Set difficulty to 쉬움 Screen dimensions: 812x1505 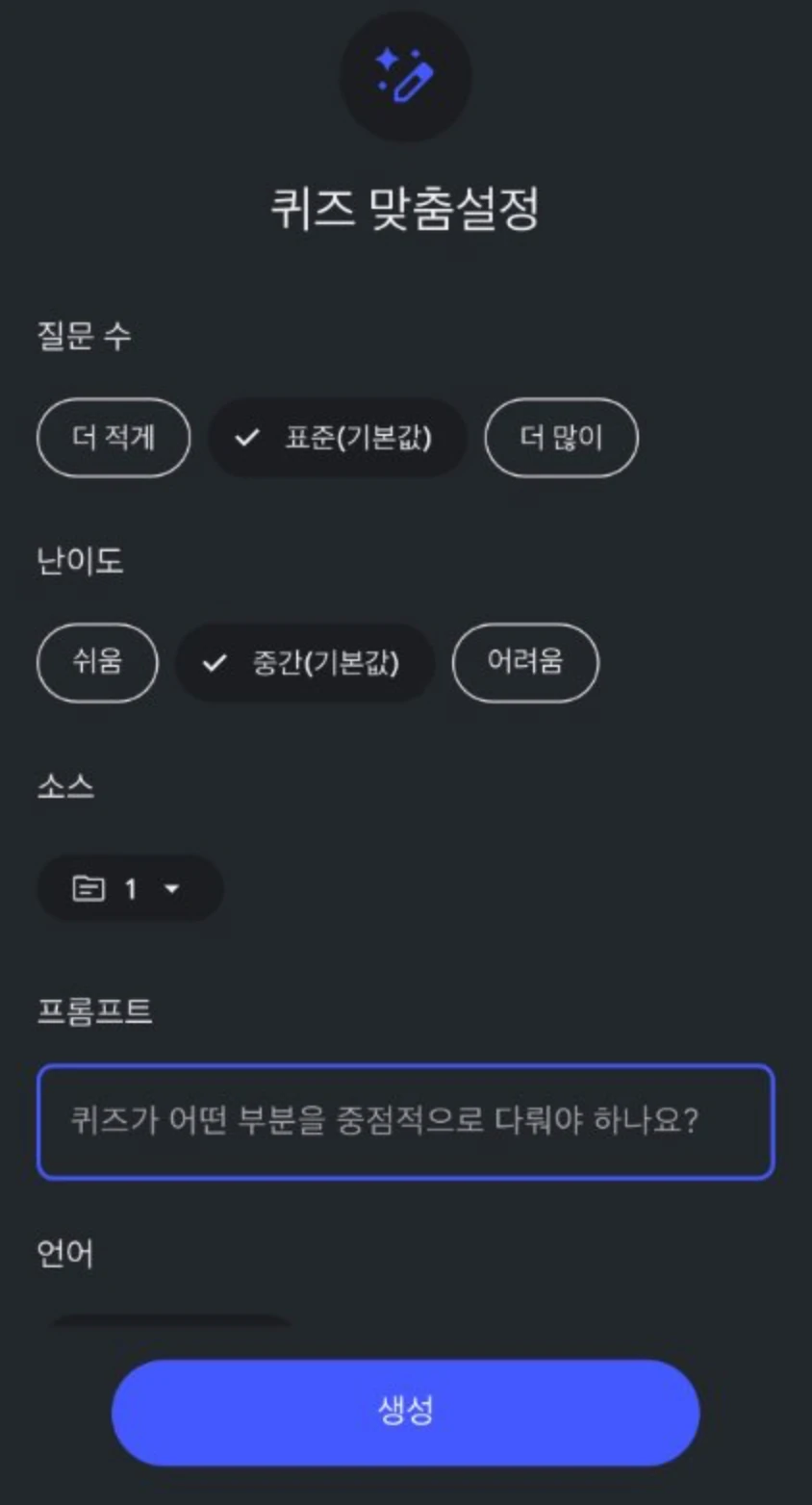pos(97,662)
